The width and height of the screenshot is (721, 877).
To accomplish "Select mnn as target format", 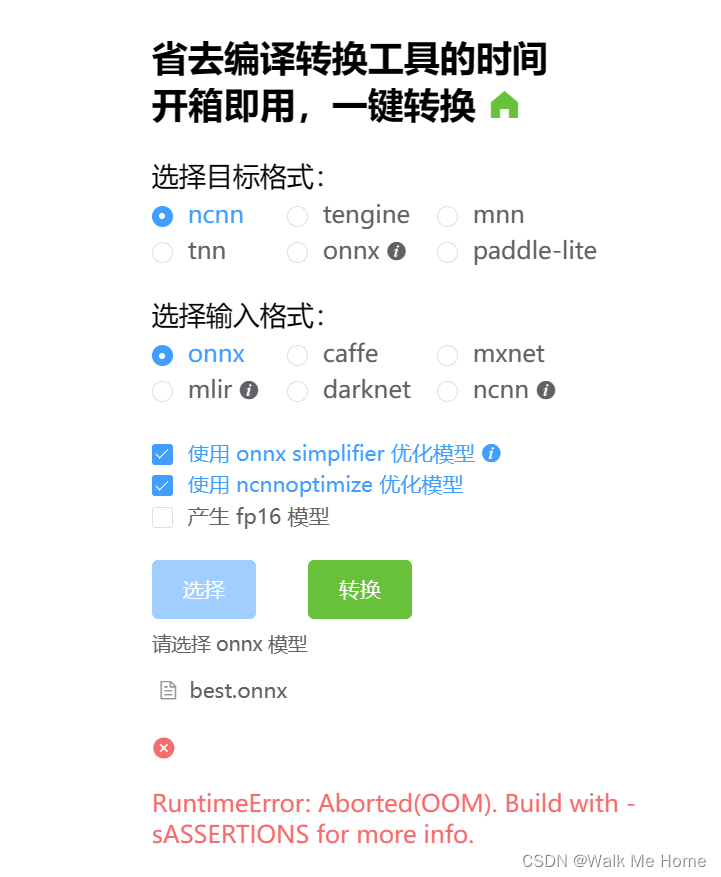I will (x=447, y=215).
